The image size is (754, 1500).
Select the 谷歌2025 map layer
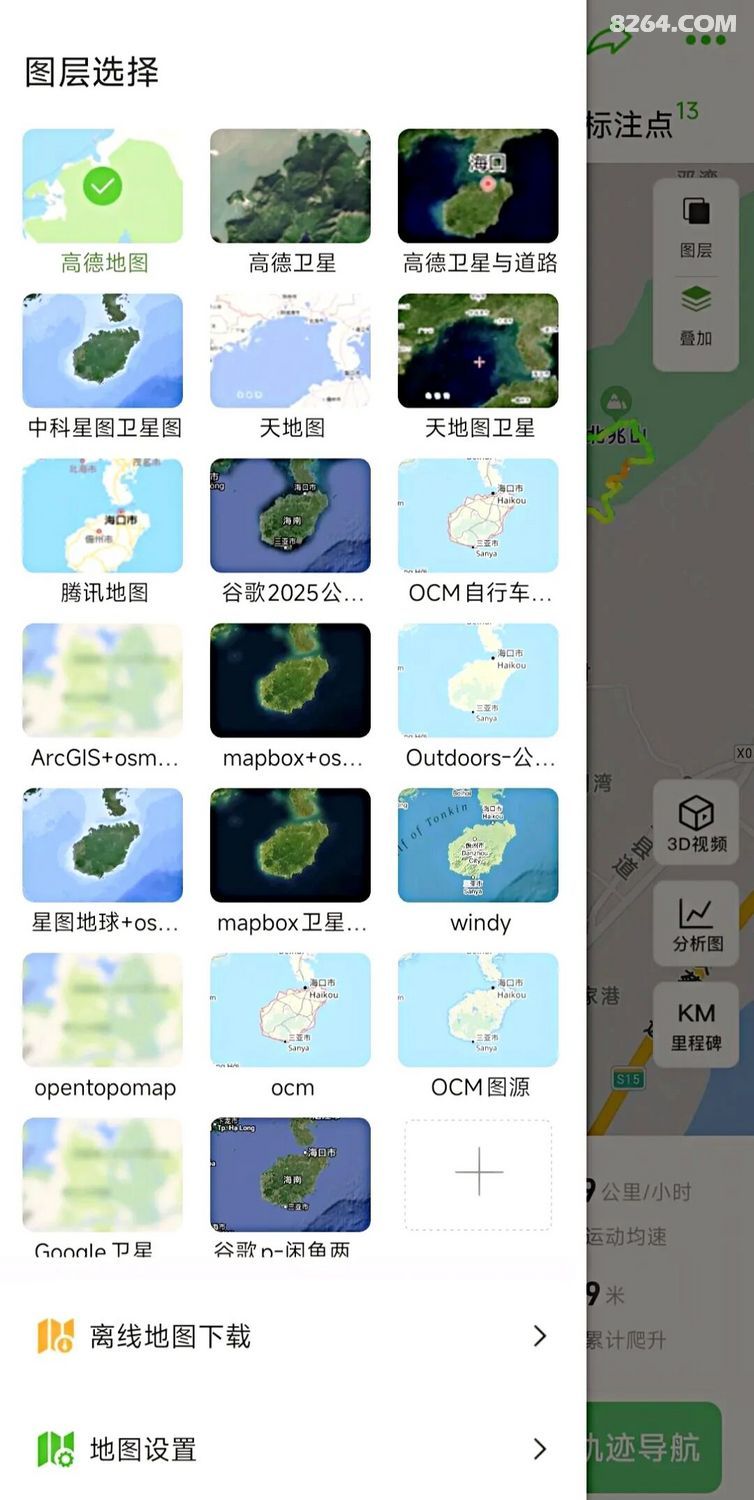290,516
